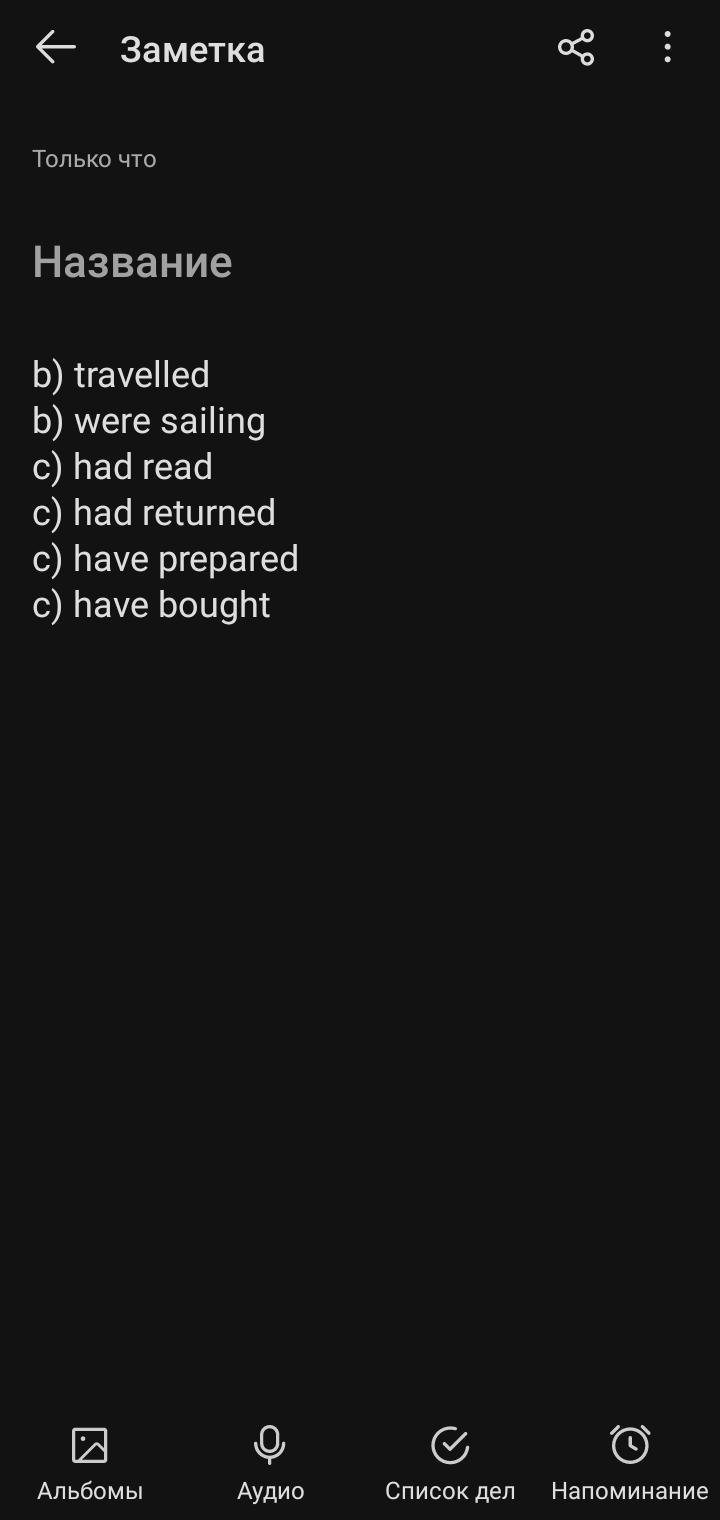This screenshot has width=720, height=1520.
Task: Add a to-do list with Список дел
Action: point(450,1464)
